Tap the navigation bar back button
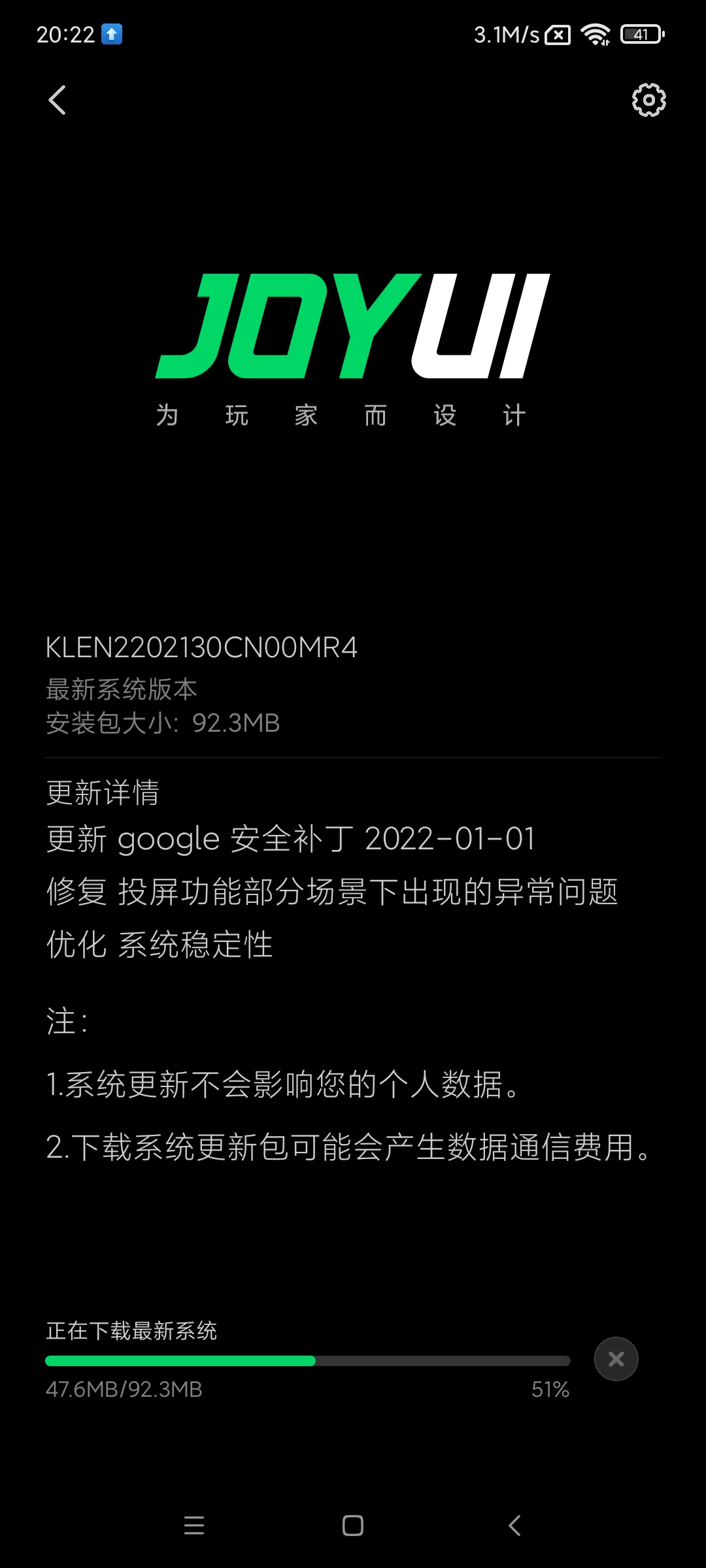This screenshot has width=706, height=1568. [514, 1526]
